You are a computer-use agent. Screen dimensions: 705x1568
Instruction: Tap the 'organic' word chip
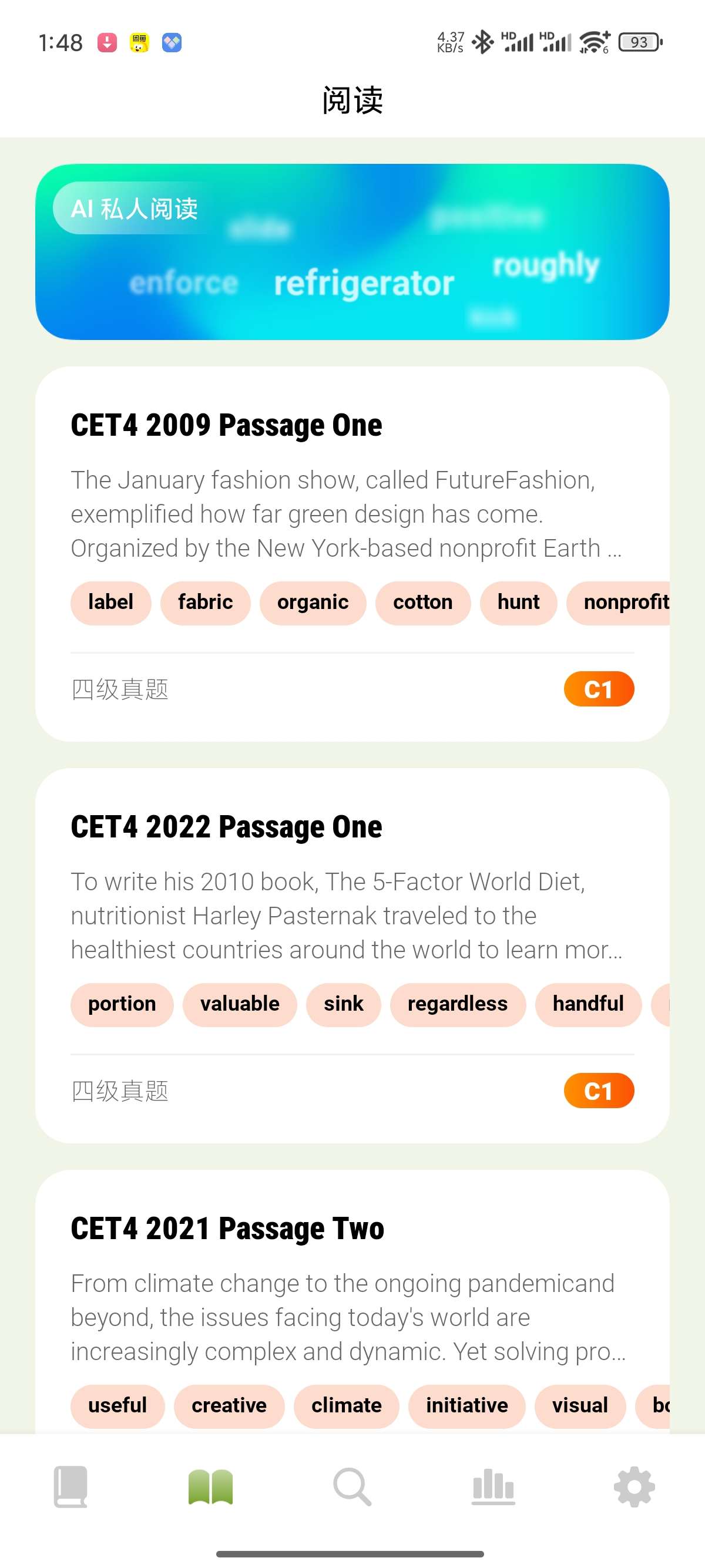coord(313,602)
